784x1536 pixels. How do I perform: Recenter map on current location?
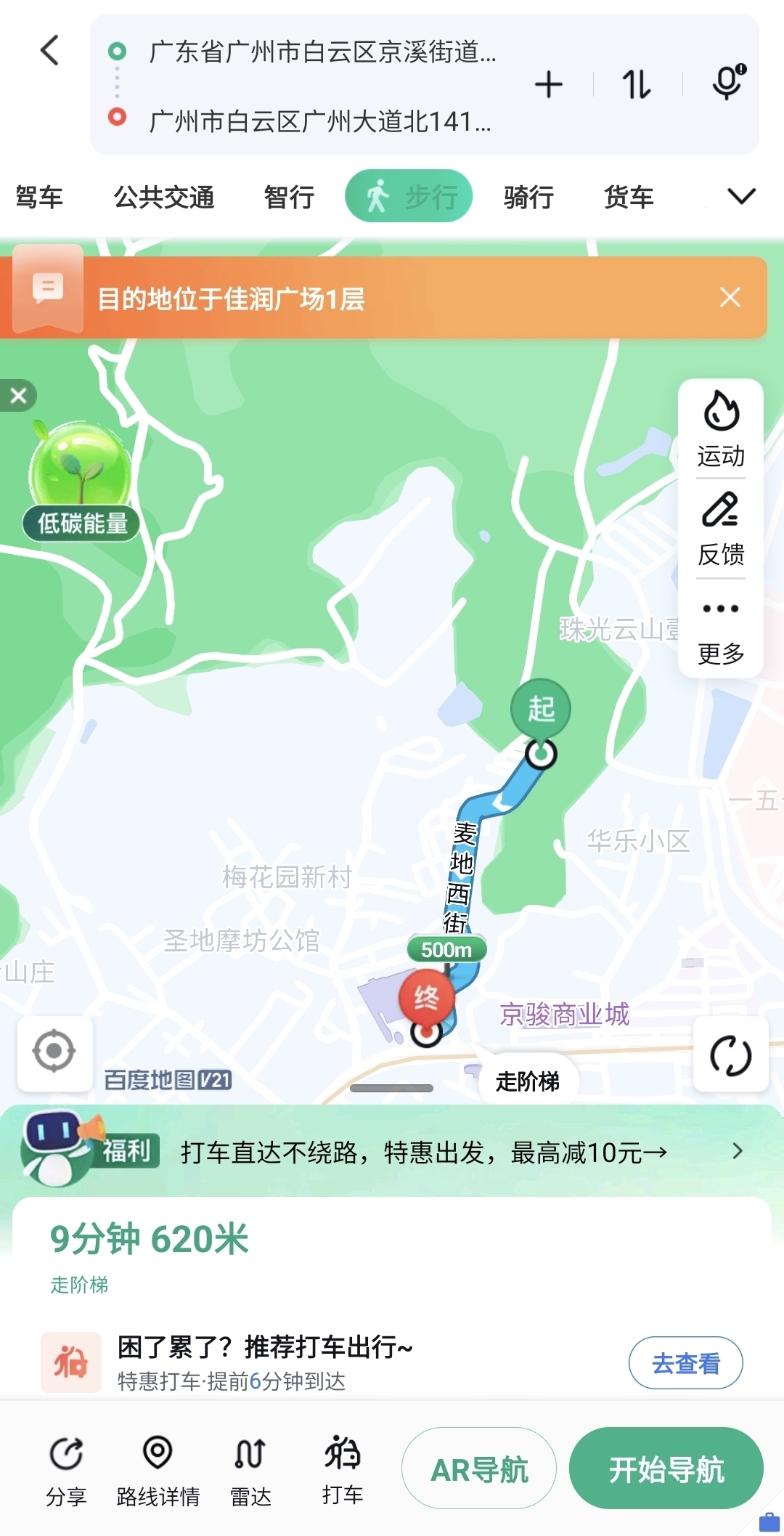(54, 1051)
